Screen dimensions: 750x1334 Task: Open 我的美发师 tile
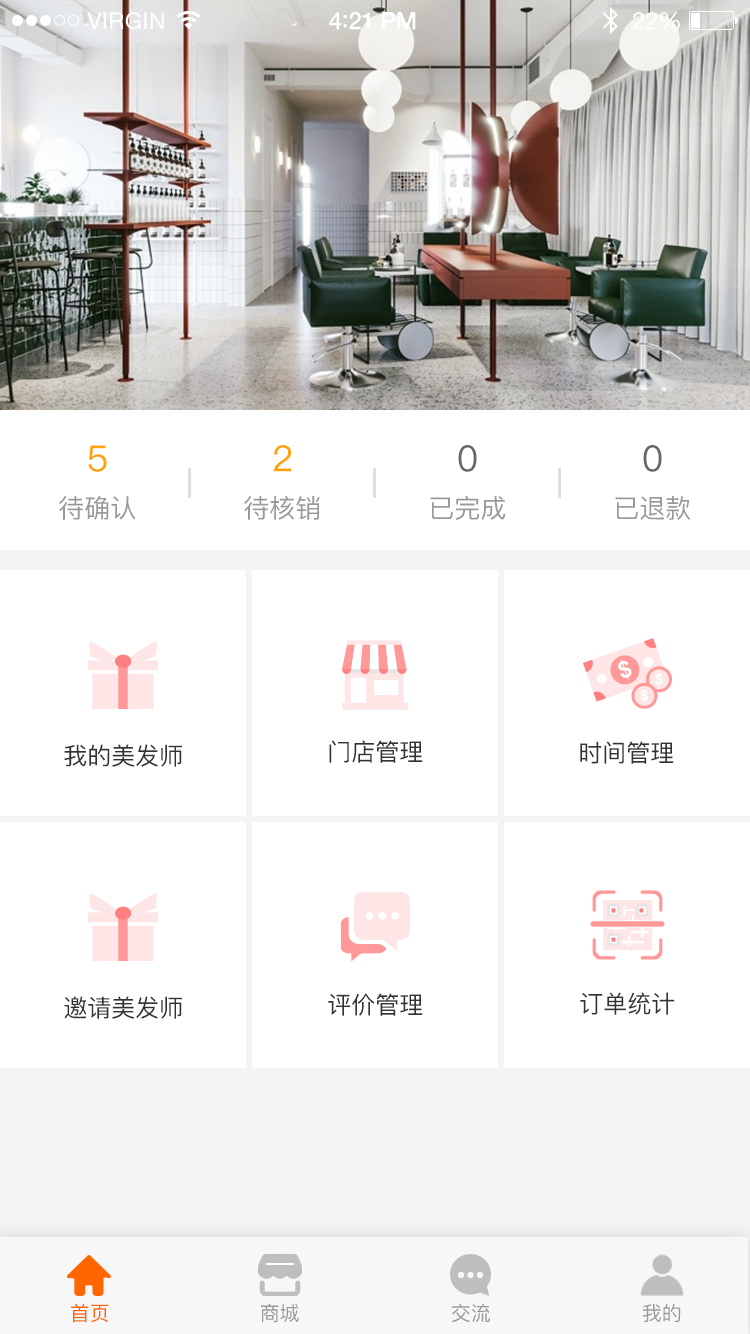coord(123,694)
